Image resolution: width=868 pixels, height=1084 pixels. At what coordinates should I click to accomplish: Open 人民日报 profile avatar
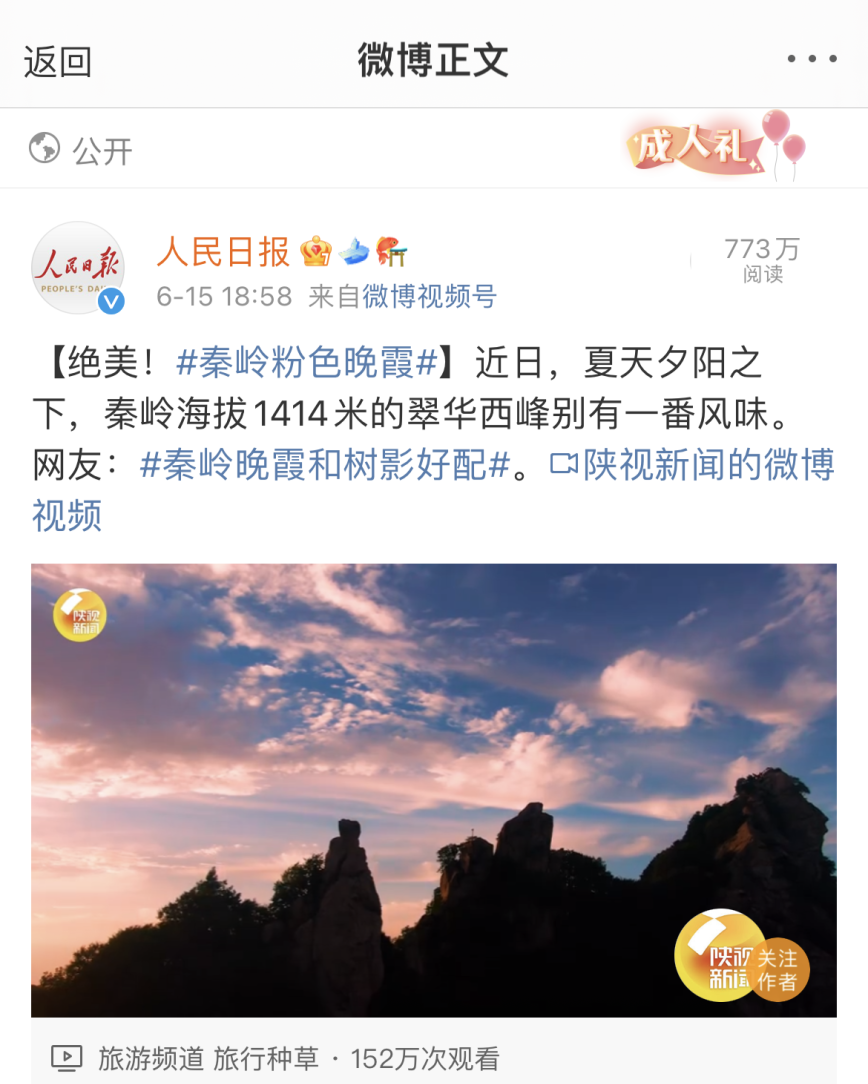(x=78, y=268)
